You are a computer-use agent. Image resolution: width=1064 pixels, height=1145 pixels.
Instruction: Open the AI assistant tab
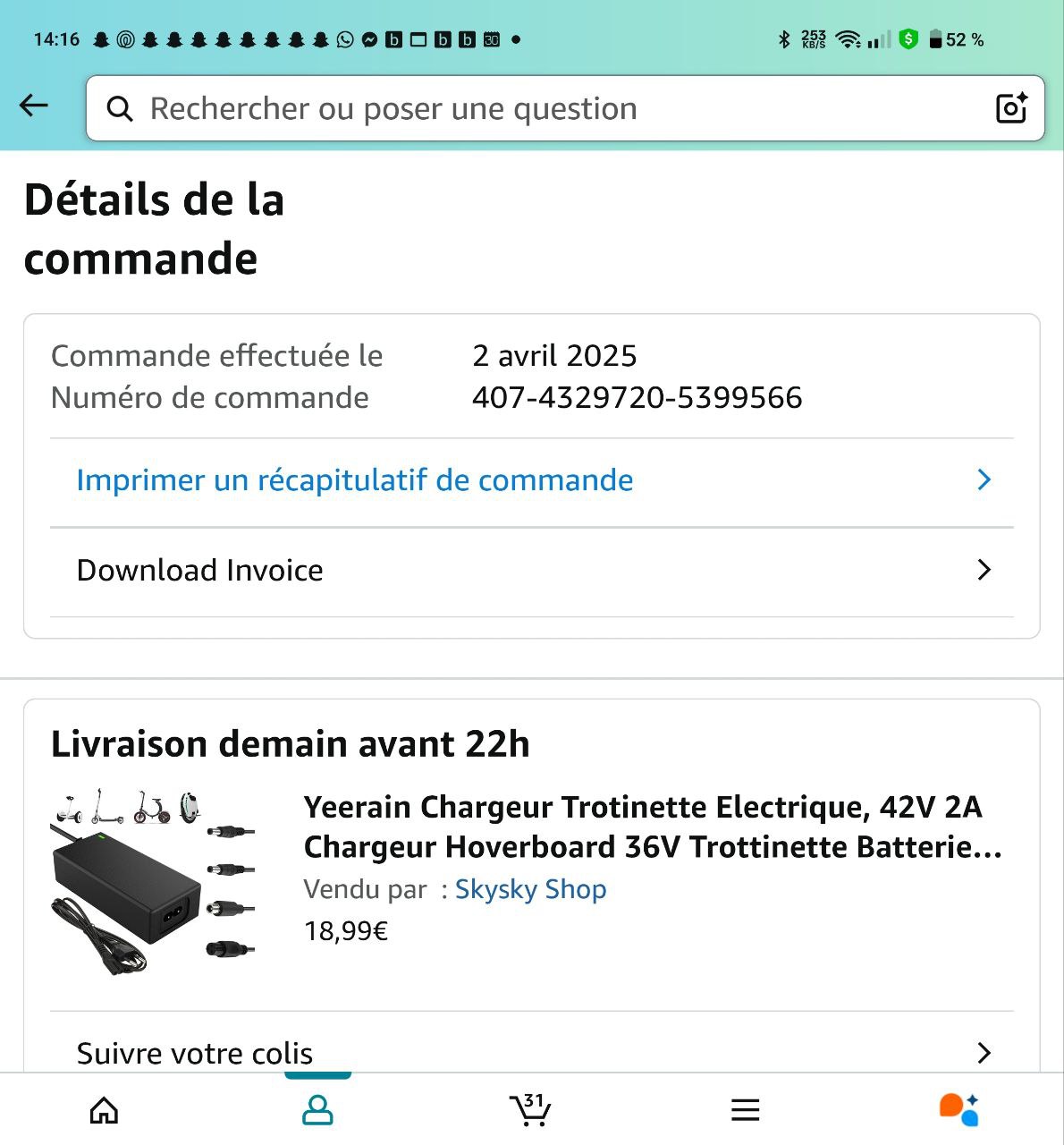pos(958,1110)
